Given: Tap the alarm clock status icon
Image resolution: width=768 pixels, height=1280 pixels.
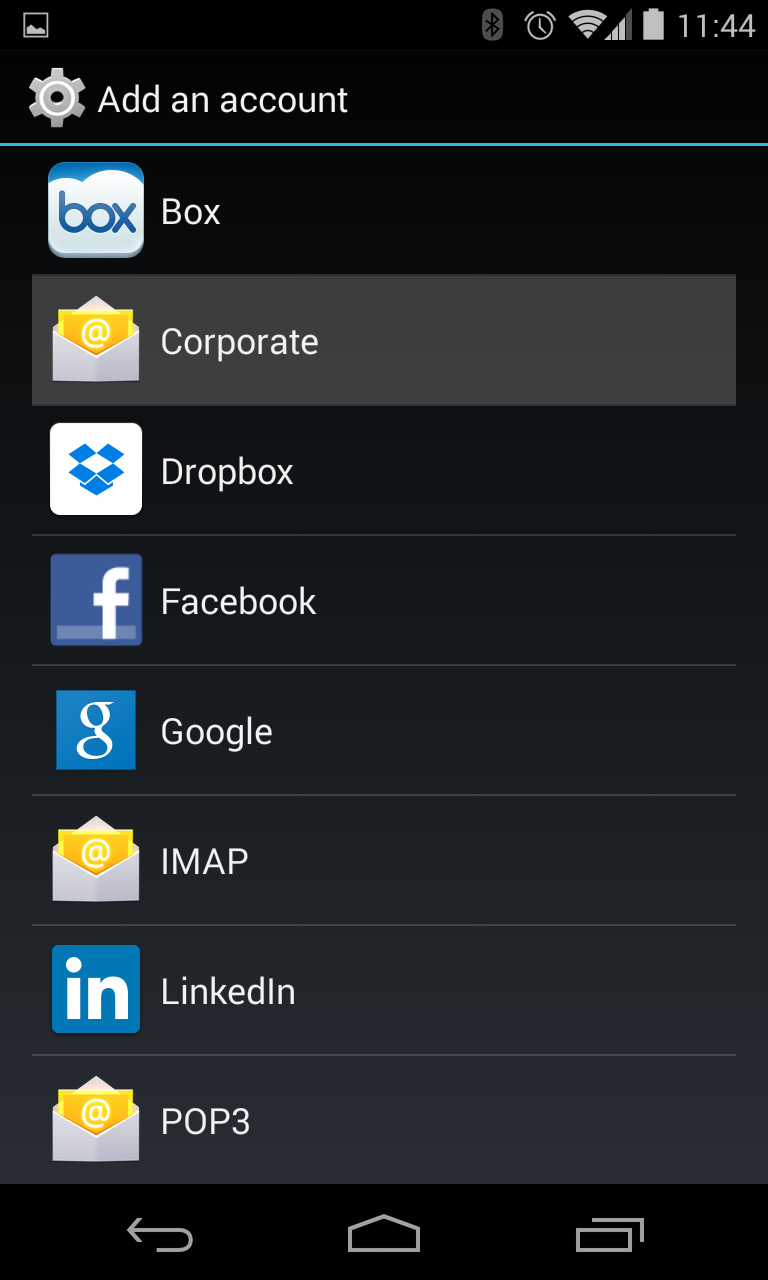Looking at the screenshot, I should click(541, 25).
